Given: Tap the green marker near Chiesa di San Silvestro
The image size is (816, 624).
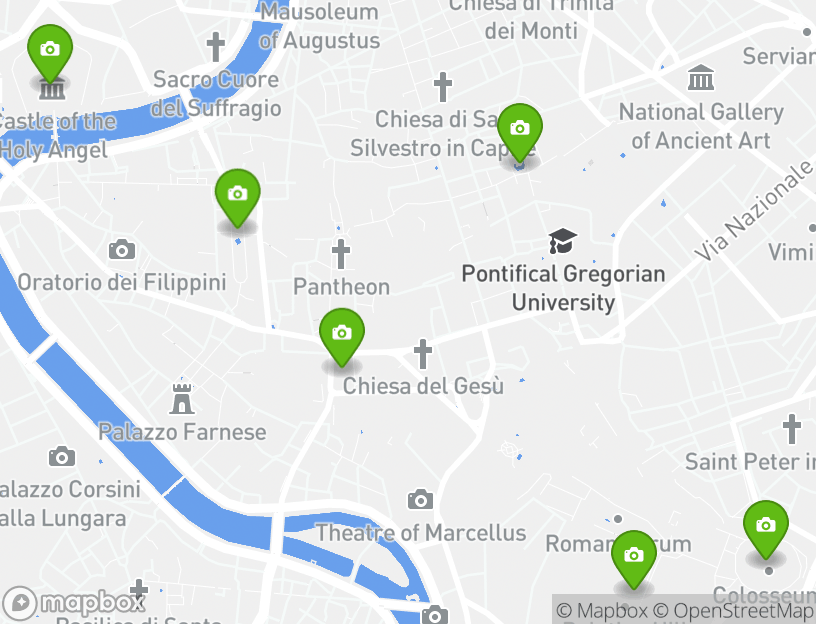Looking at the screenshot, I should (x=520, y=131).
